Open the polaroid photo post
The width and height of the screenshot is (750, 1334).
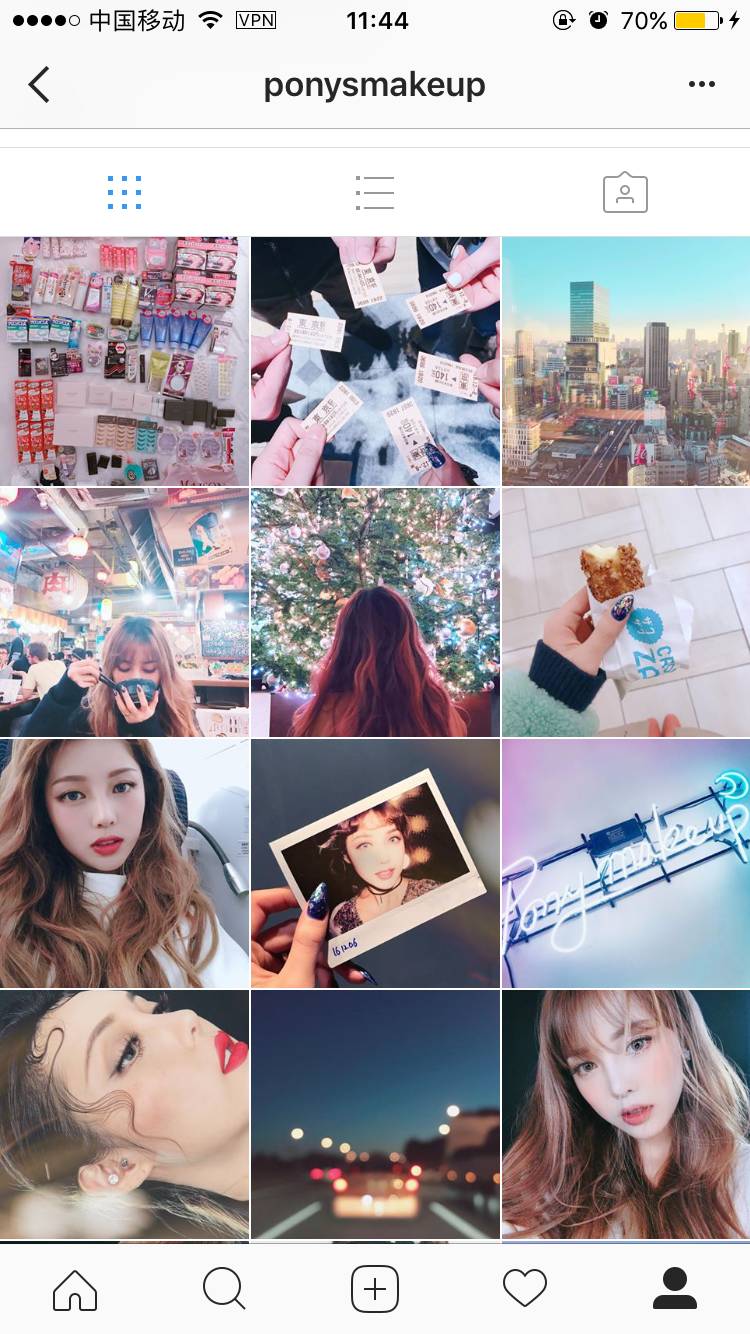pos(375,863)
